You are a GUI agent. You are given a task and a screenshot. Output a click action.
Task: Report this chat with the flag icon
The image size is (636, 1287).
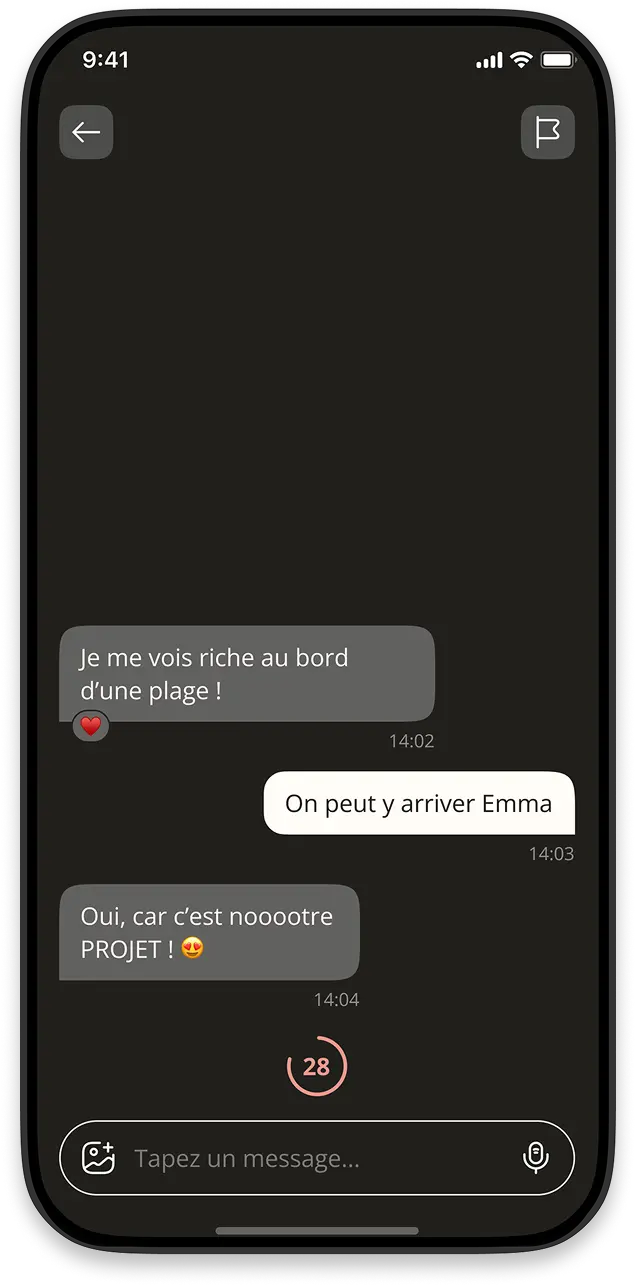[547, 132]
